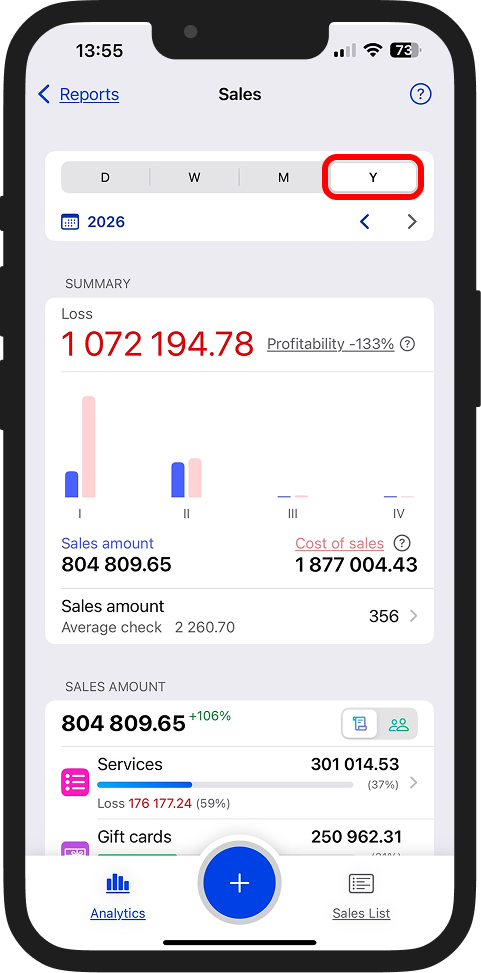481x973 pixels.
Task: Open Sales amount row with 356
Action: pyautogui.click(x=240, y=616)
